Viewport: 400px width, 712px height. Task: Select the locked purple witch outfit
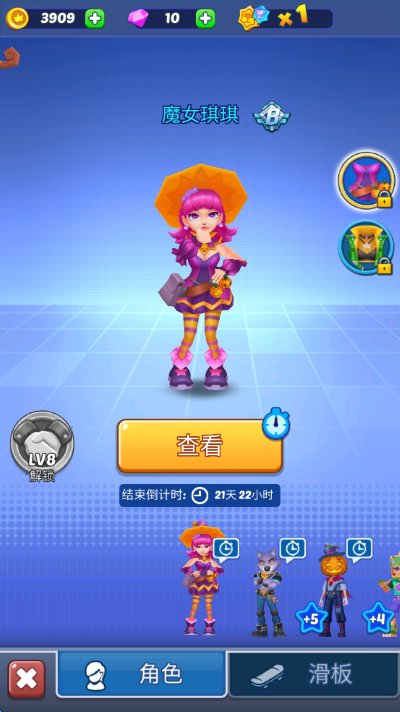point(366,181)
